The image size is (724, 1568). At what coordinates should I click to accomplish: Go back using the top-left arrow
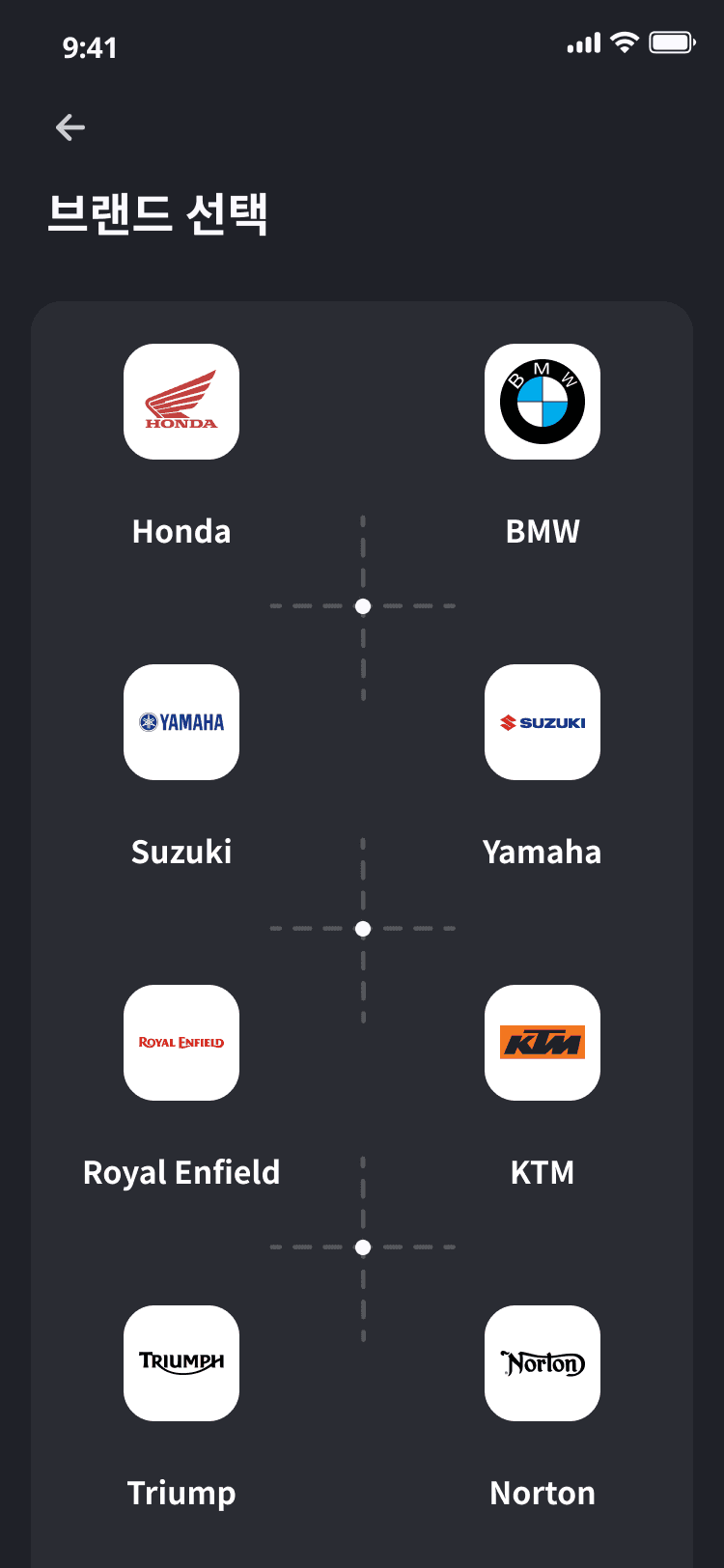pos(70,126)
